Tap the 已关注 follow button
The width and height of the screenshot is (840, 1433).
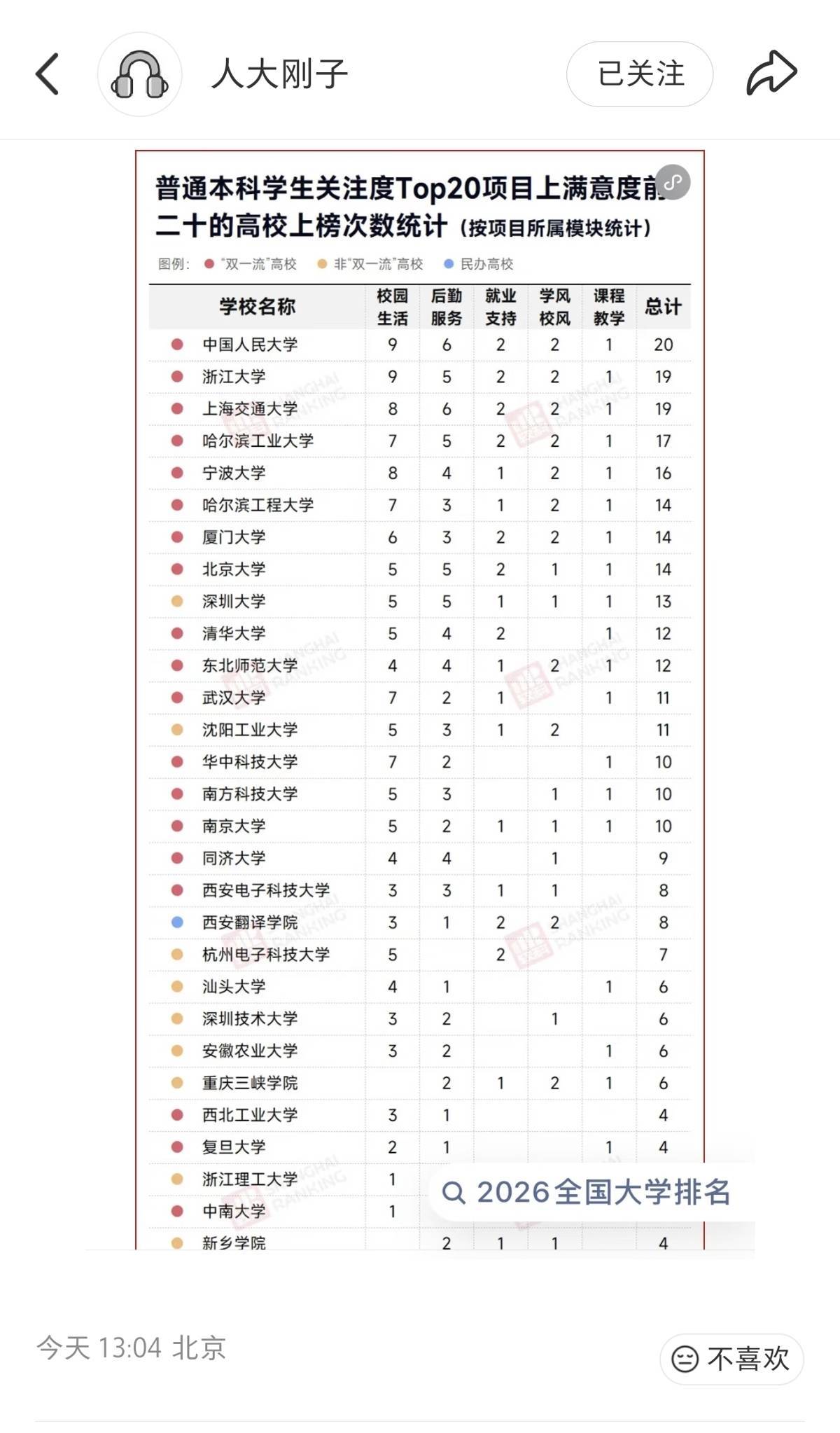640,74
